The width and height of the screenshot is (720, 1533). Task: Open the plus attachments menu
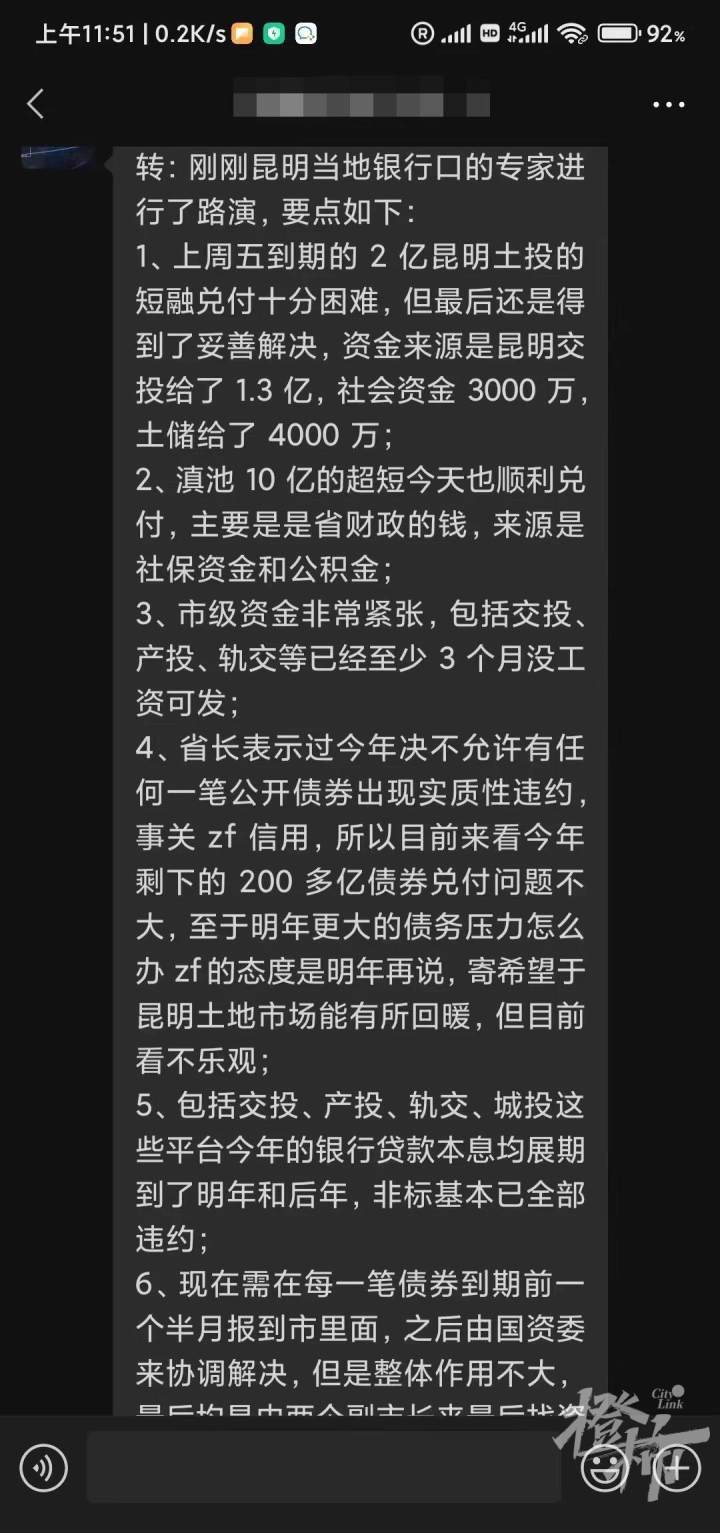[677, 1468]
